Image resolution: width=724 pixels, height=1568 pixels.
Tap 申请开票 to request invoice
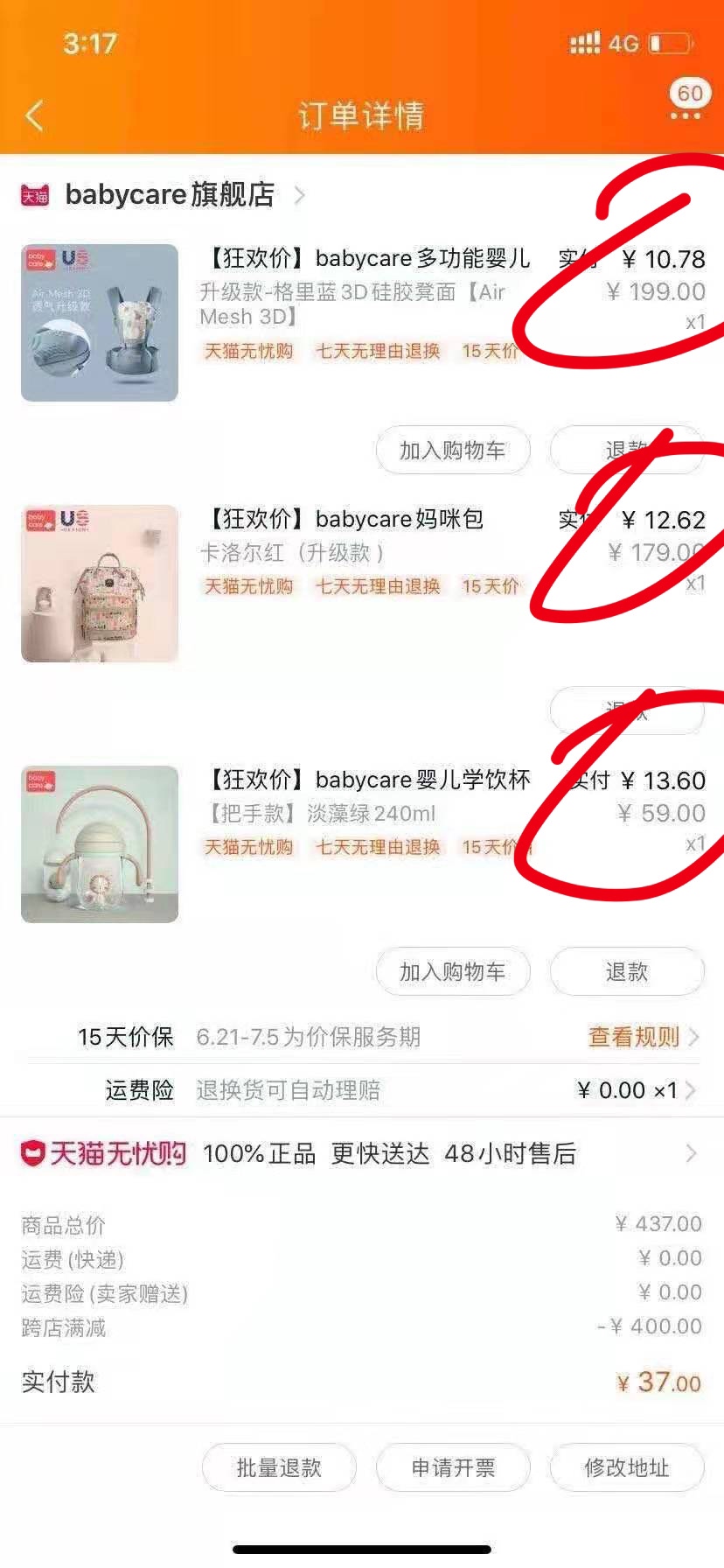tap(453, 1467)
